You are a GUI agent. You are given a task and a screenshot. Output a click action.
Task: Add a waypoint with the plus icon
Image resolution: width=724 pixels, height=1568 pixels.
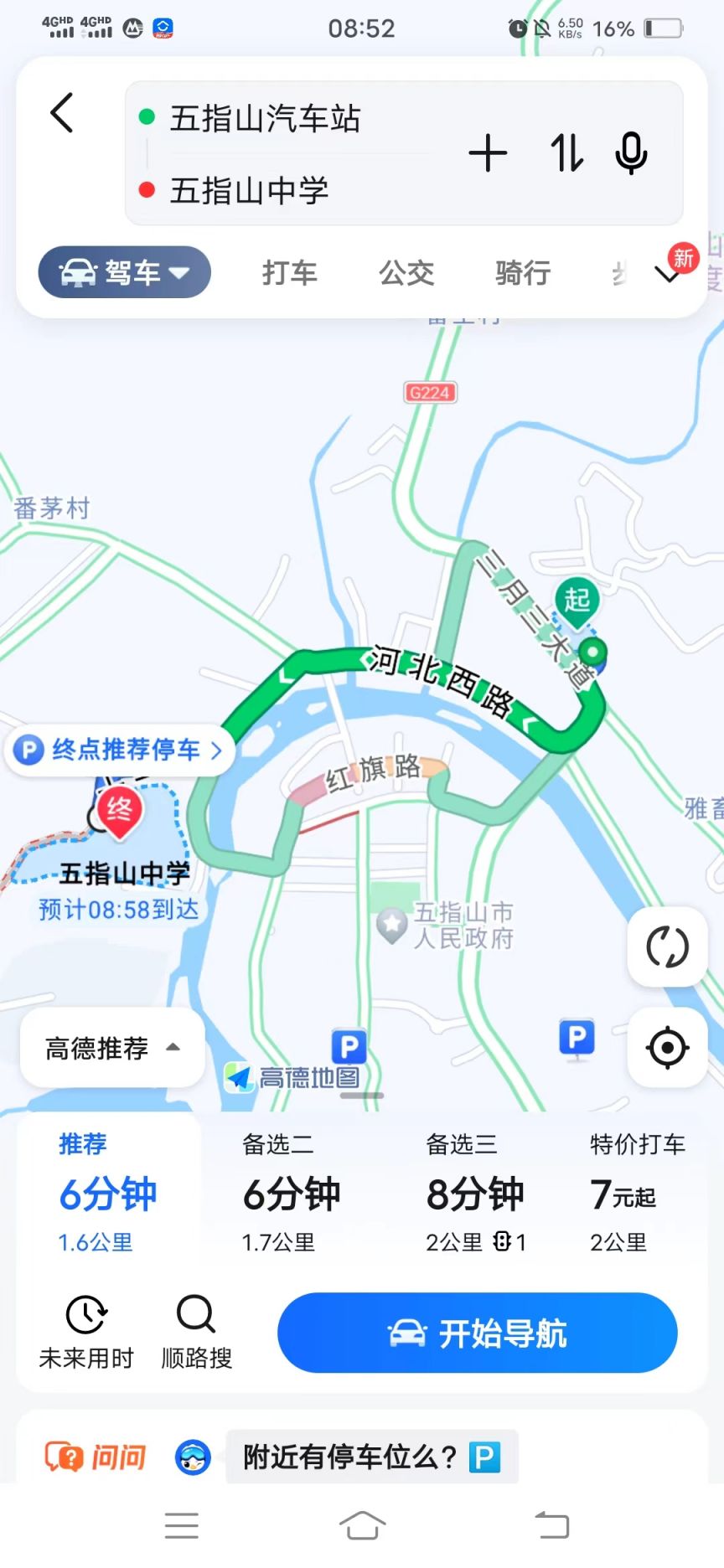[x=488, y=153]
